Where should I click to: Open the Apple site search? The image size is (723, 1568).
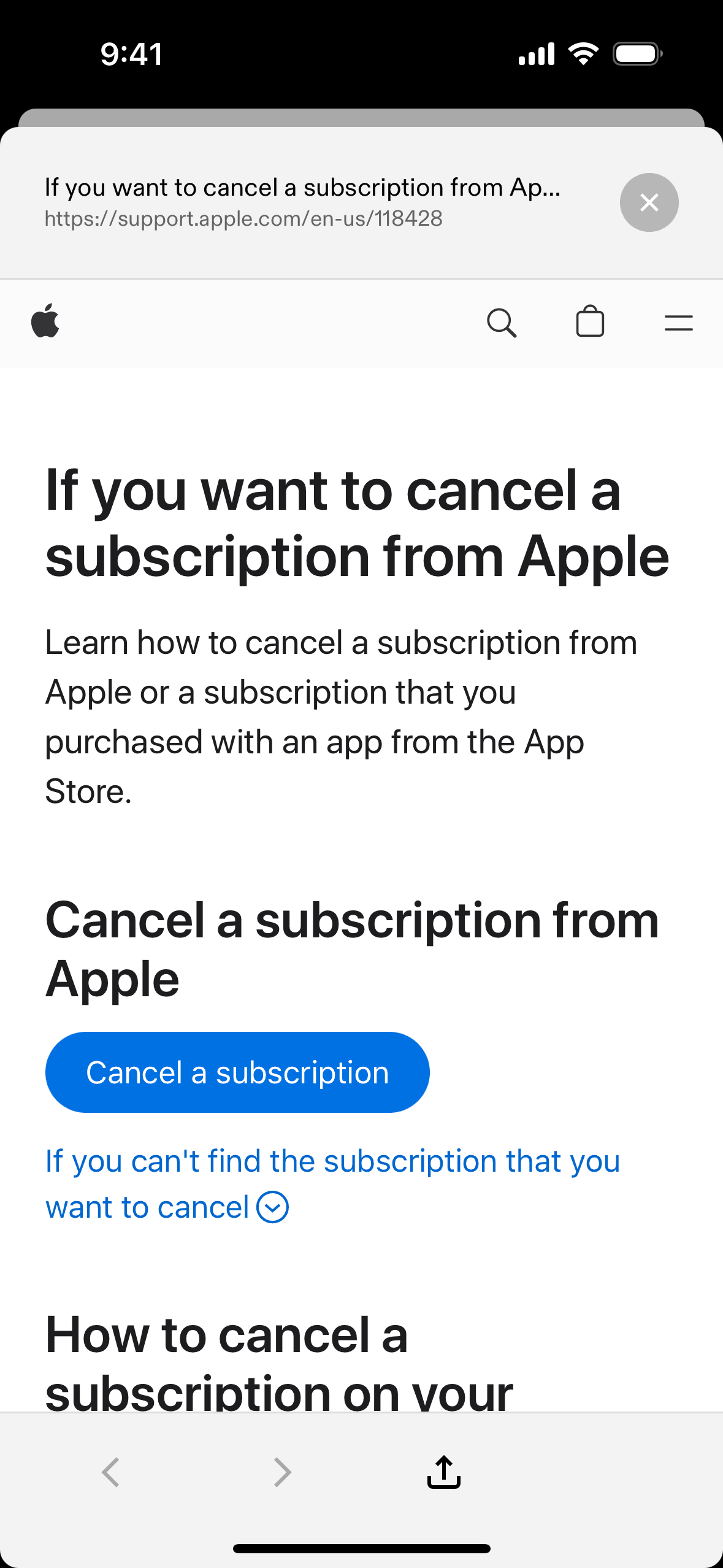coord(501,323)
